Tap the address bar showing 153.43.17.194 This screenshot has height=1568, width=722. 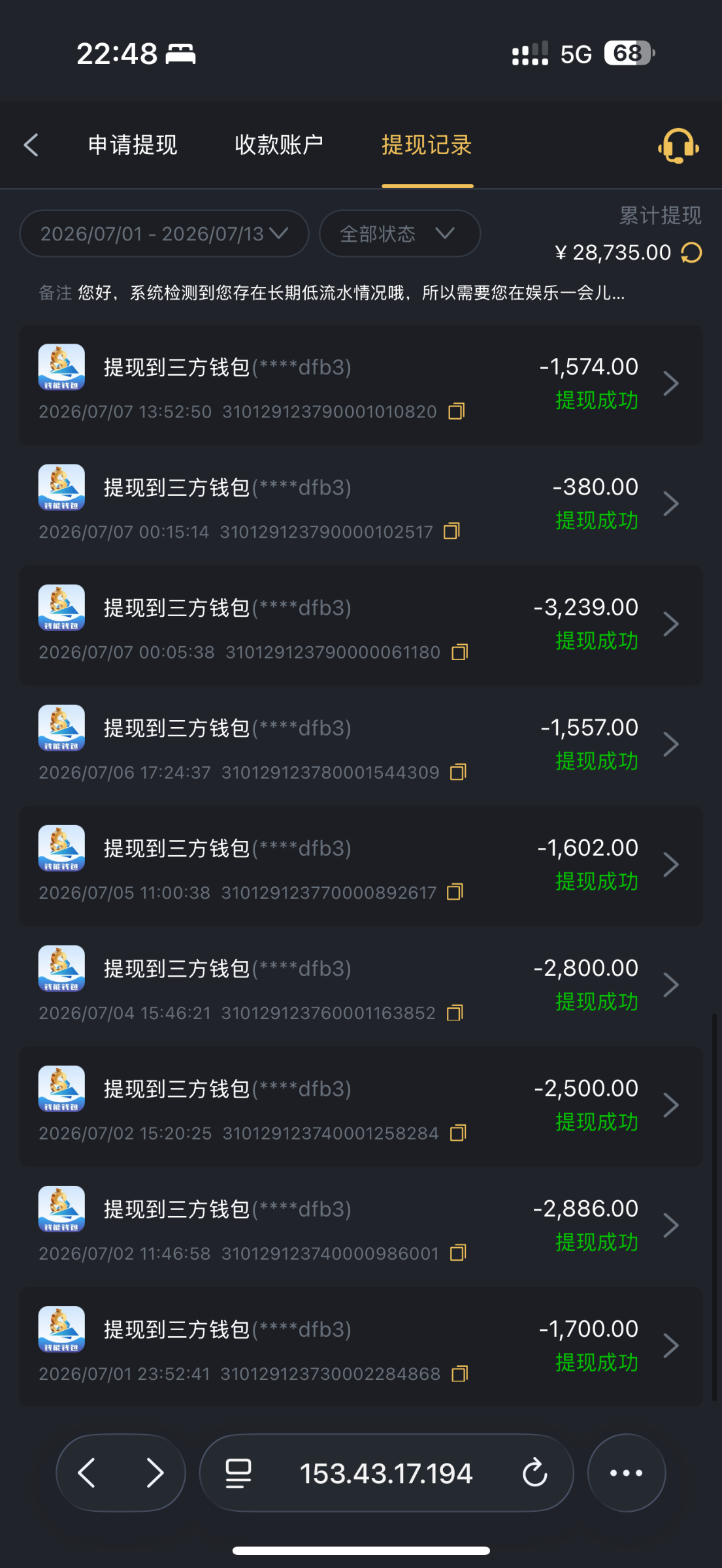[386, 1473]
